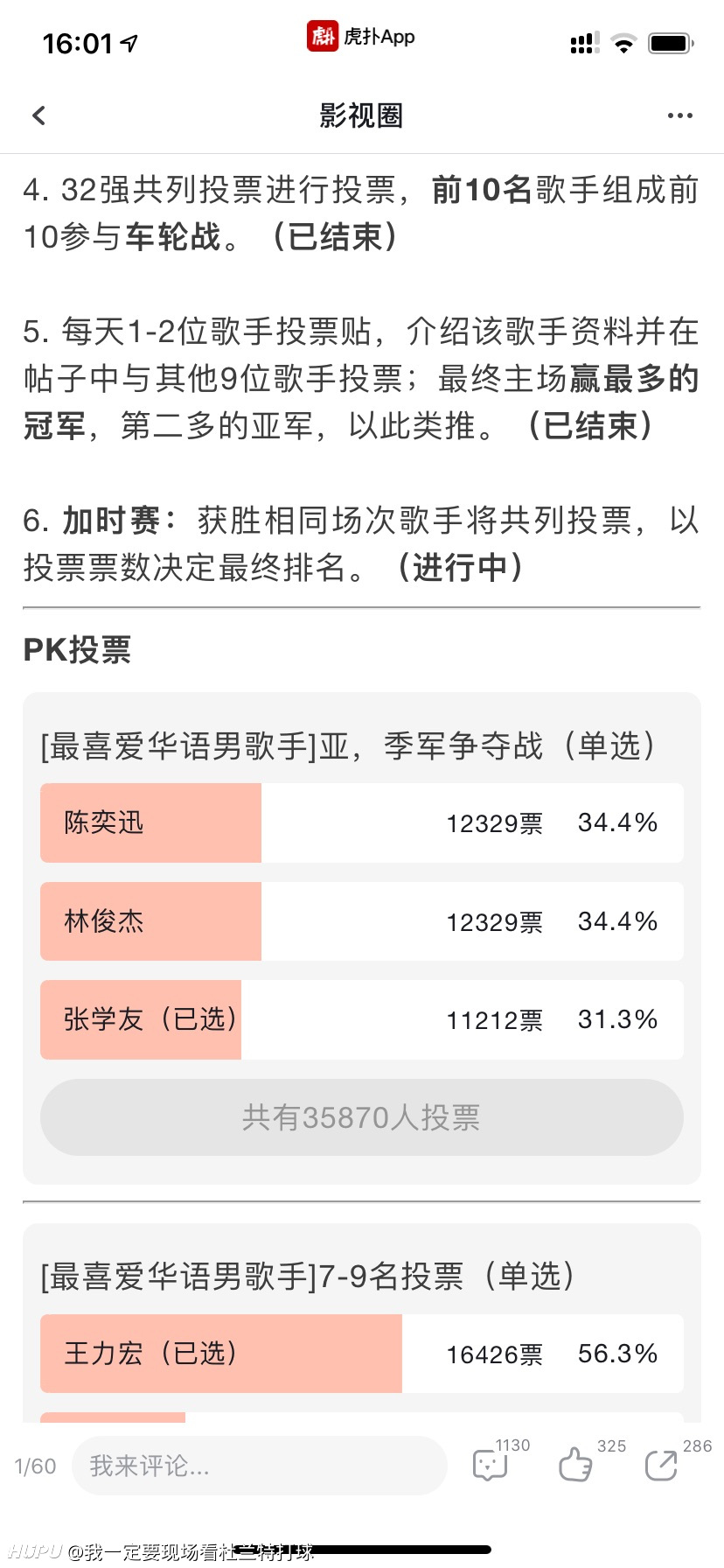
Task: Return to 虎扑App via status bar label
Action: (x=361, y=37)
